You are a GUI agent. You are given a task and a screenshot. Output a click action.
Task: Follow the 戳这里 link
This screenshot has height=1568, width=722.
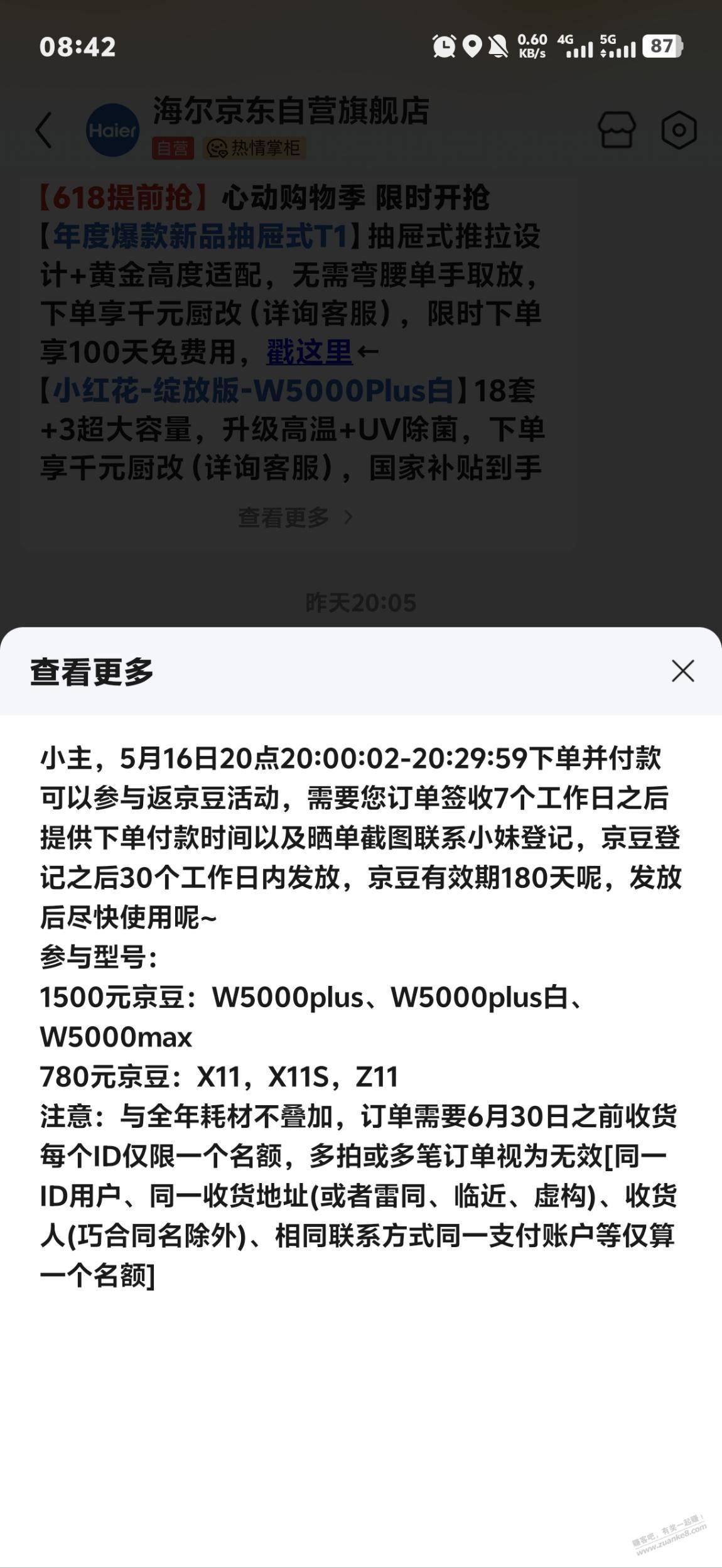(x=310, y=351)
